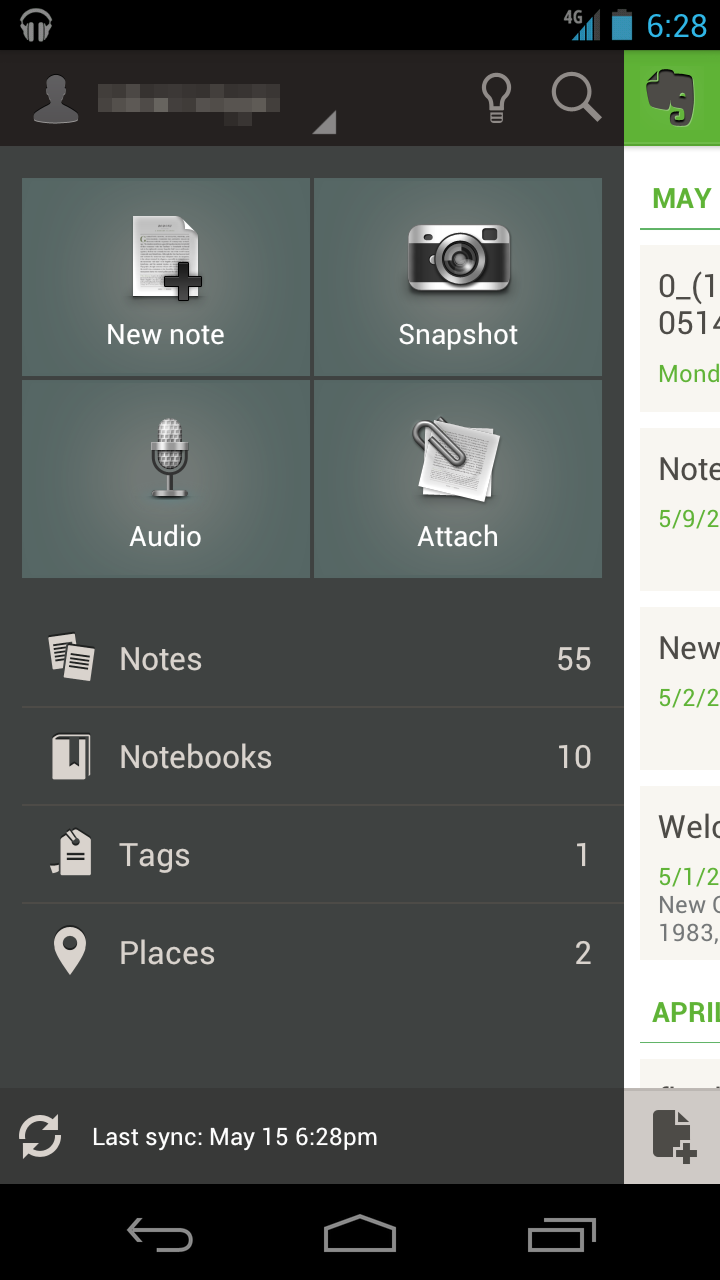
Task: Open the note dated 5/9
Action: pyautogui.click(x=682, y=508)
